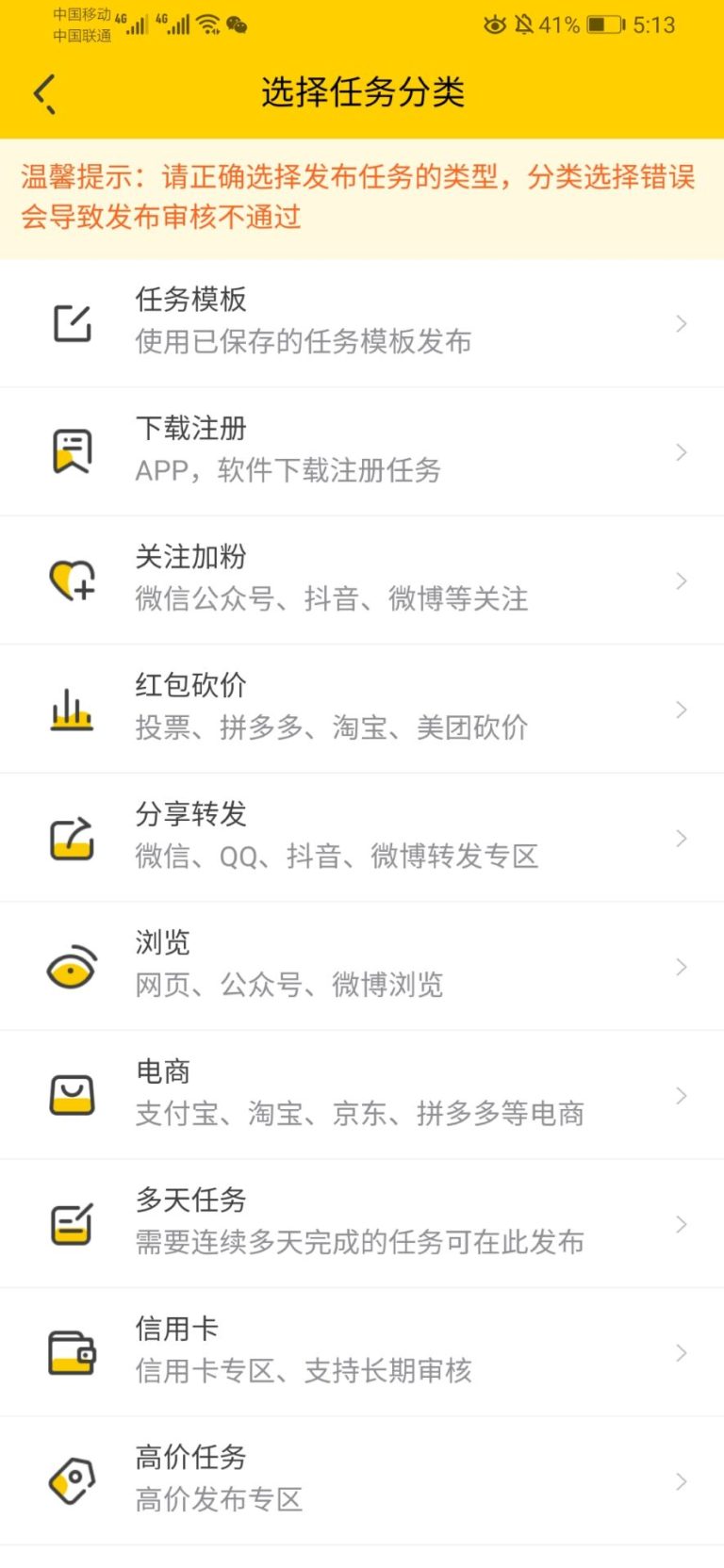Tap the back arrow in the header
The image size is (724, 1568).
(x=42, y=93)
